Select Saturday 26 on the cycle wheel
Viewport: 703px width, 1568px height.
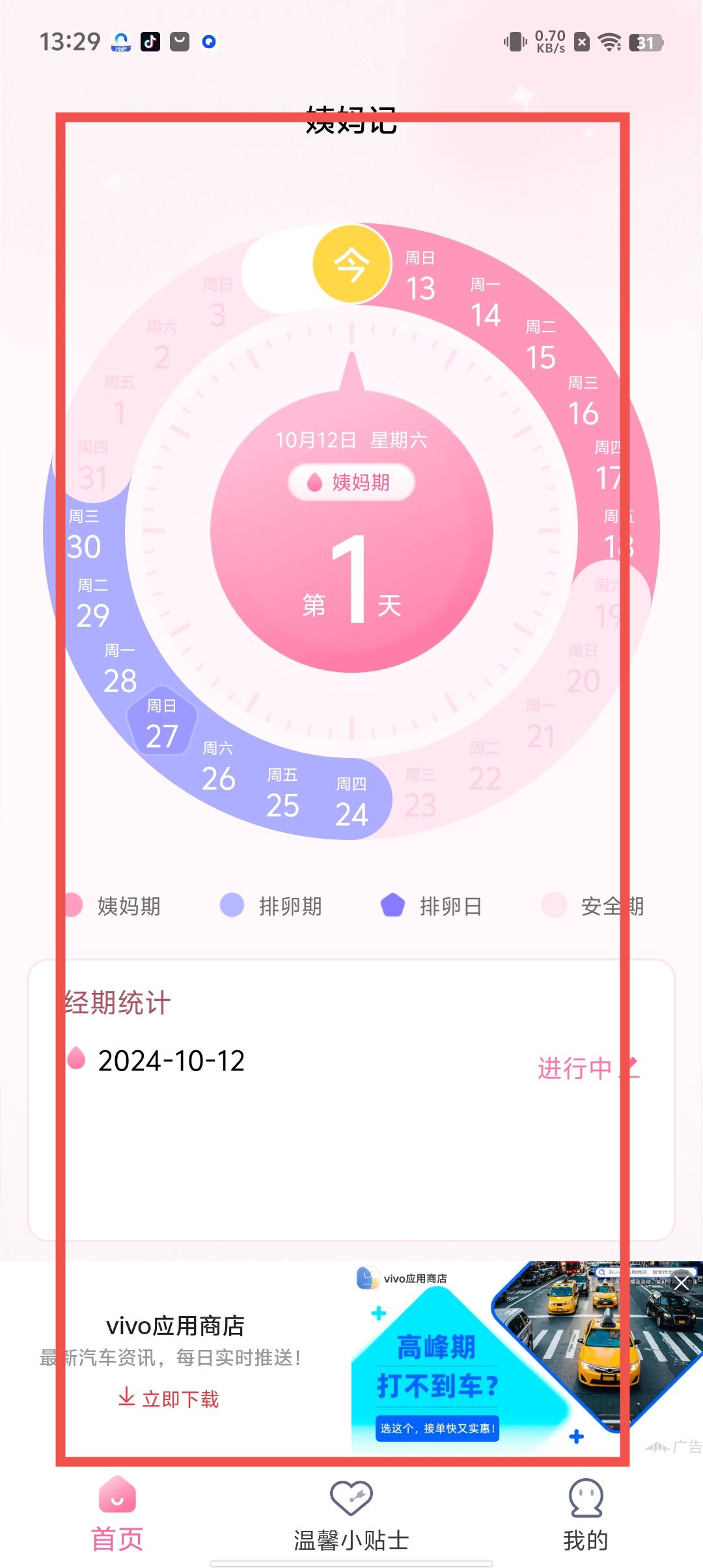point(218,768)
